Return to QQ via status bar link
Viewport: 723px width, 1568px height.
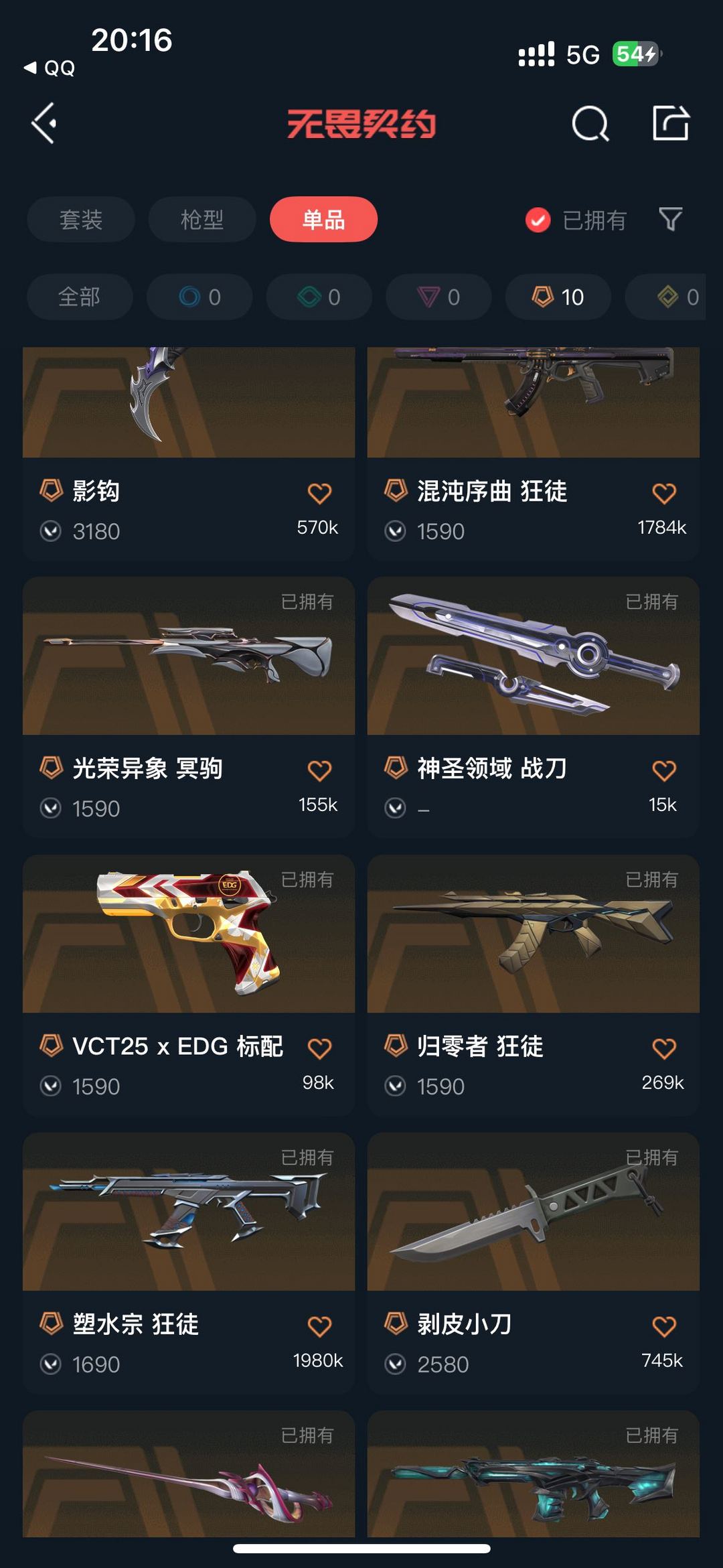51,68
